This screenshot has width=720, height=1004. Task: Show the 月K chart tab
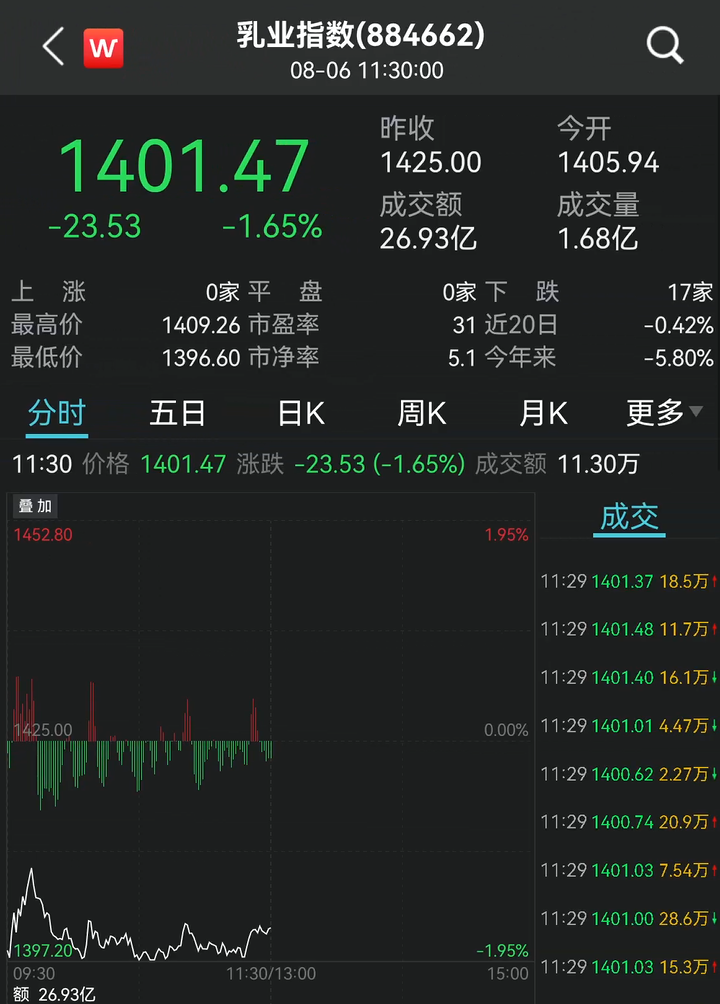click(x=543, y=413)
